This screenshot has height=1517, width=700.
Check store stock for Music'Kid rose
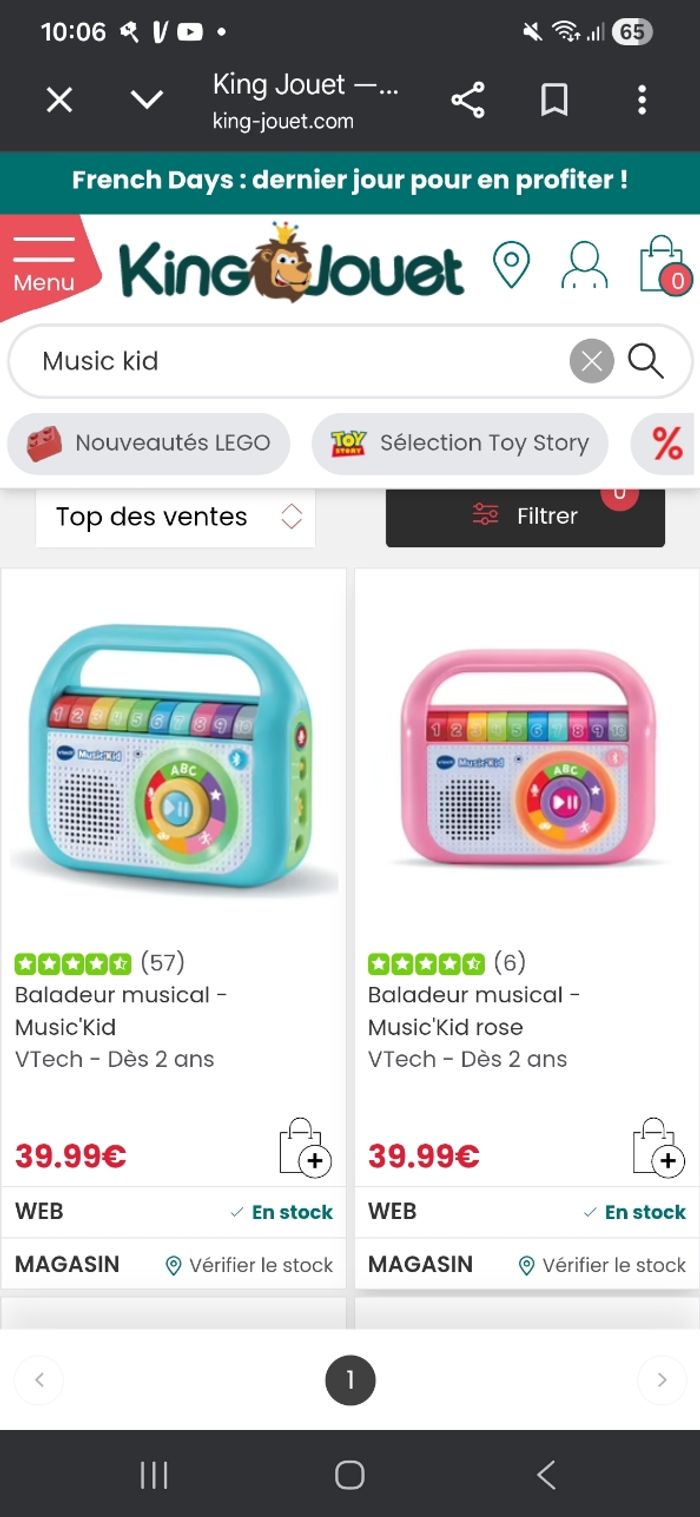pos(602,1265)
